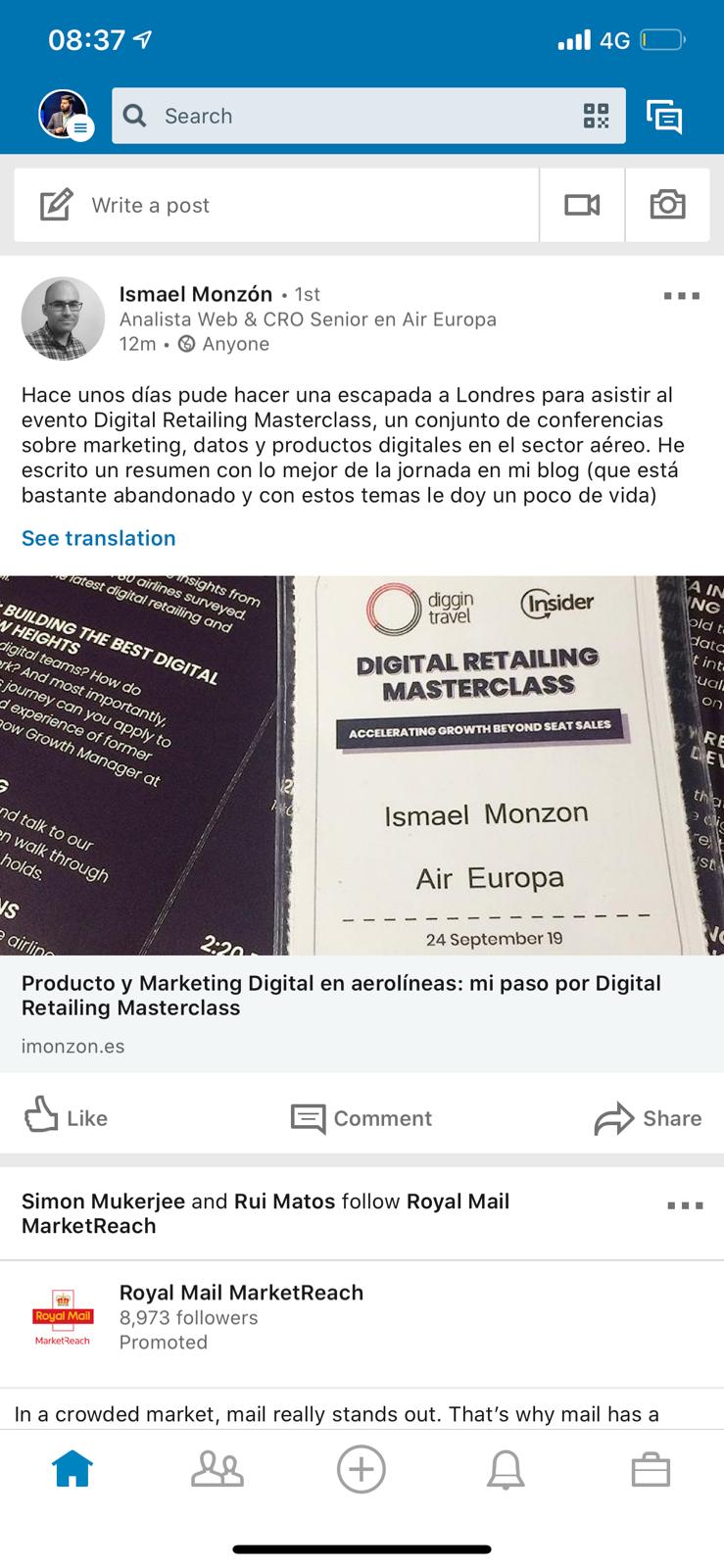Start writing a new post
This screenshot has width=724, height=1568.
coord(274,205)
